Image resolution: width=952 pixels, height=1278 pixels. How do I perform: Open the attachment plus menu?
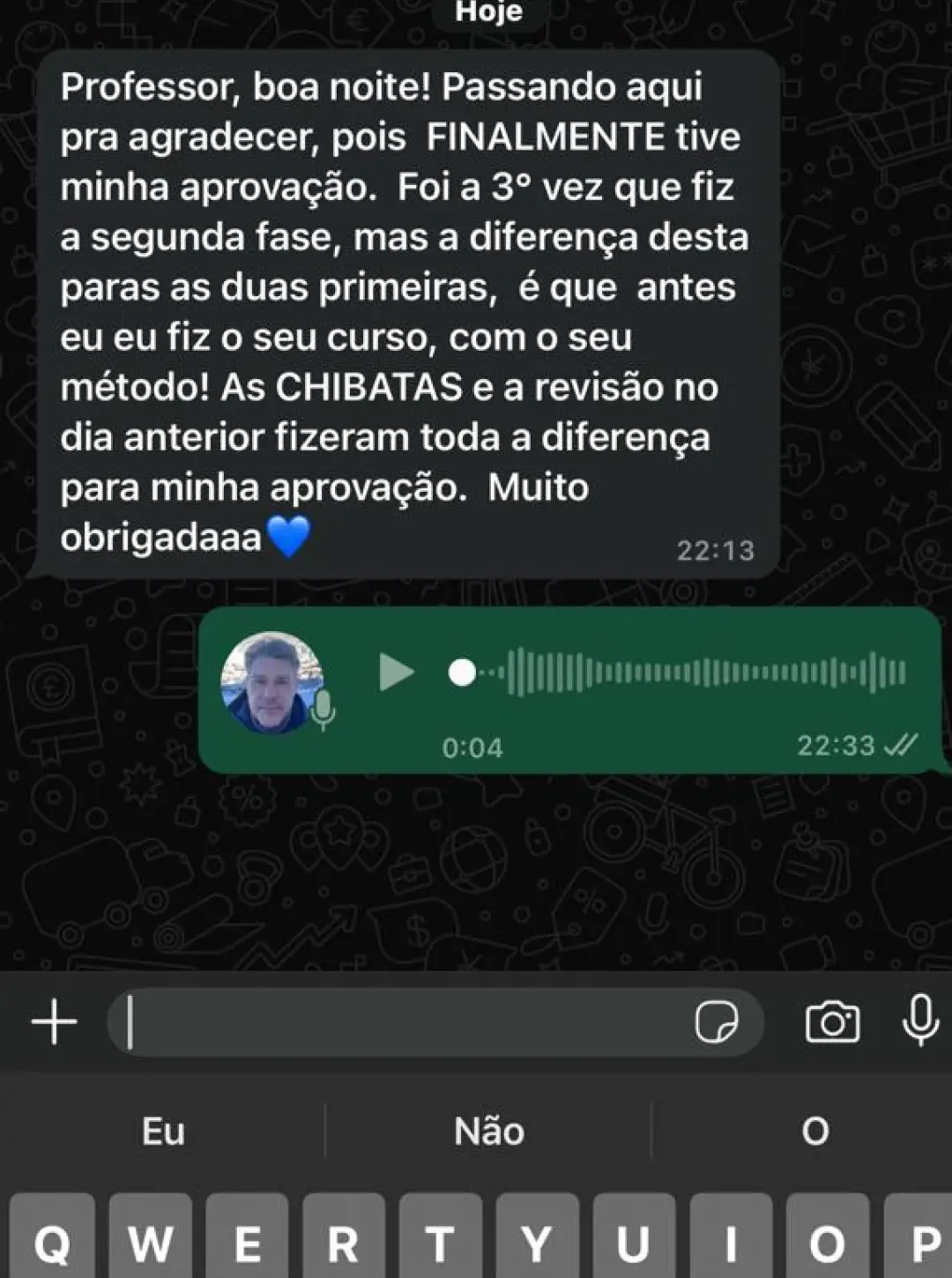coord(55,1022)
